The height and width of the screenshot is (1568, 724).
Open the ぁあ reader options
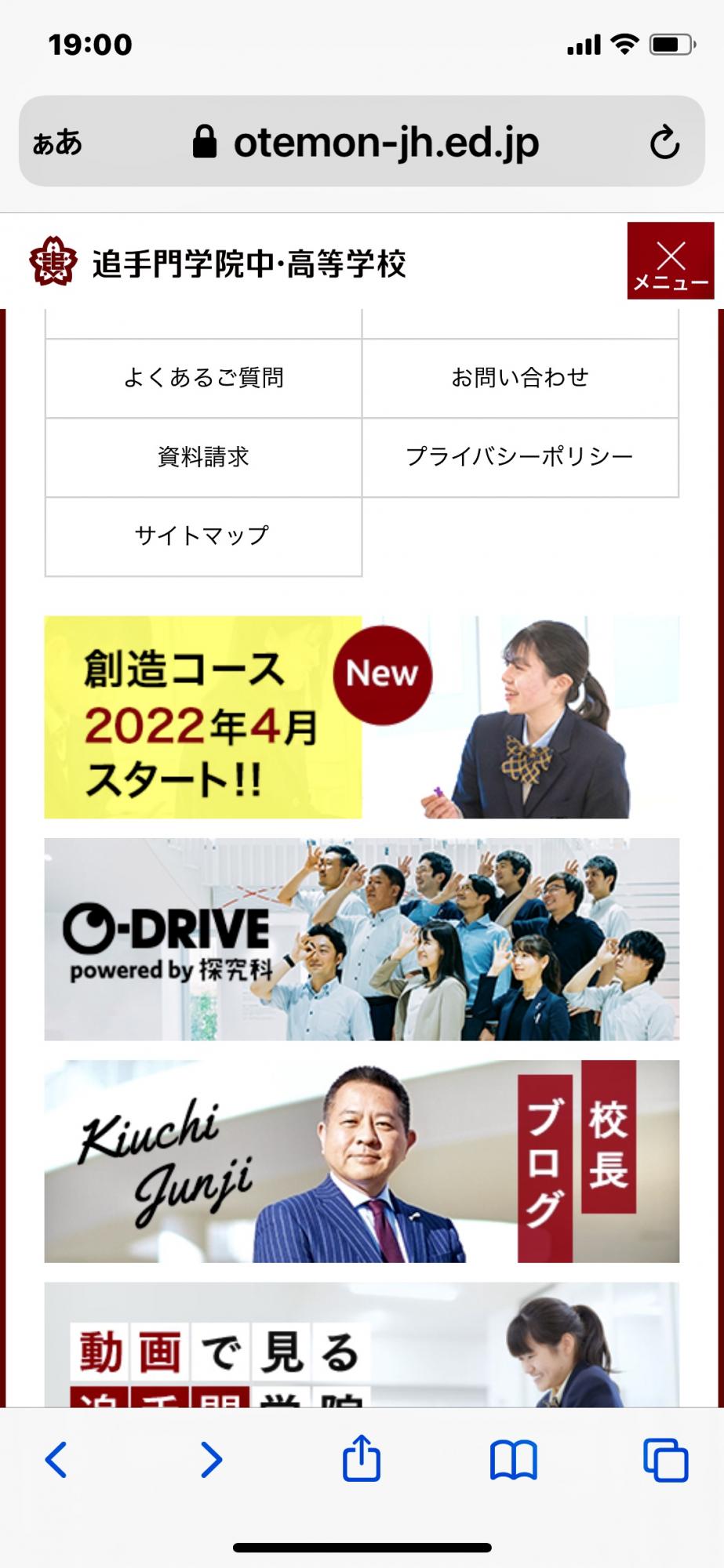coord(57,143)
